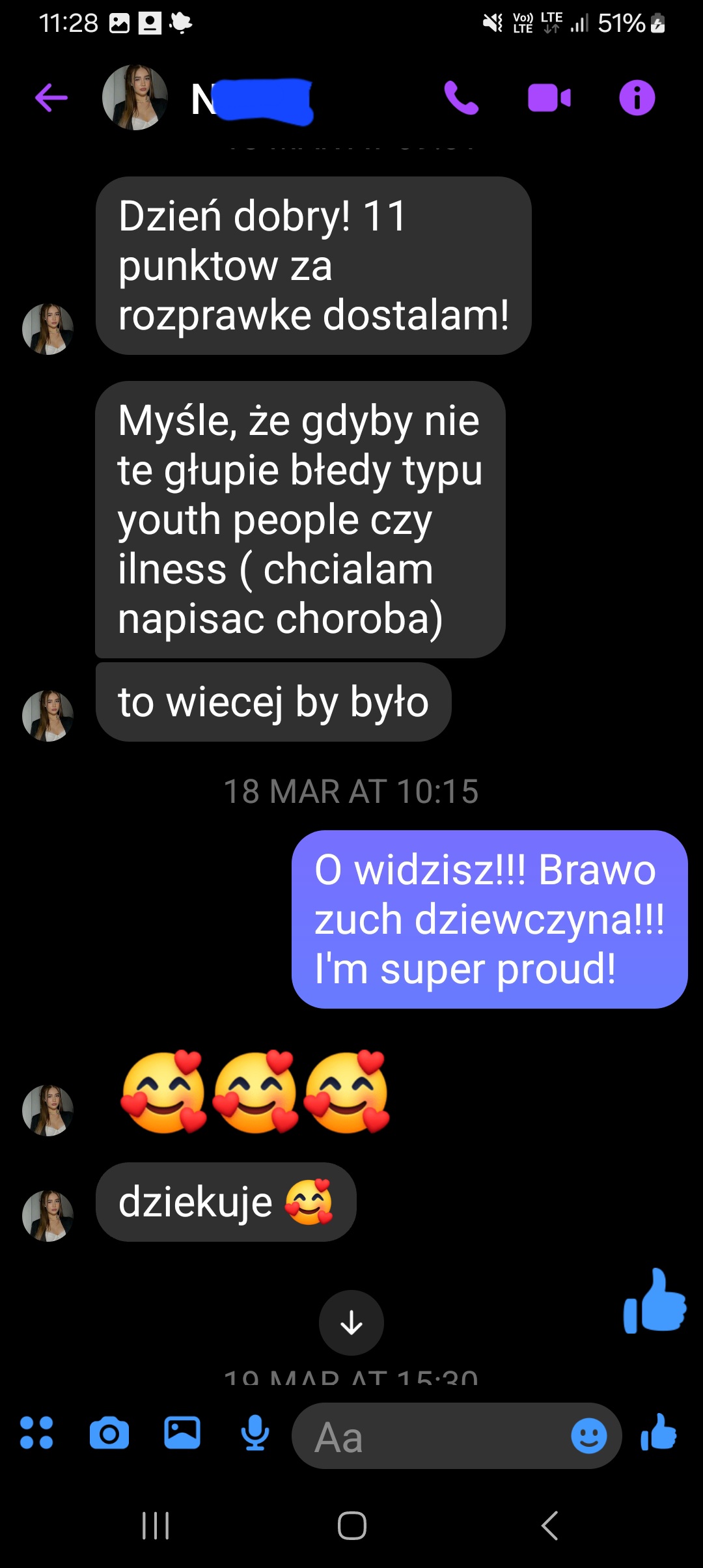Go to the home screen

[352, 1525]
